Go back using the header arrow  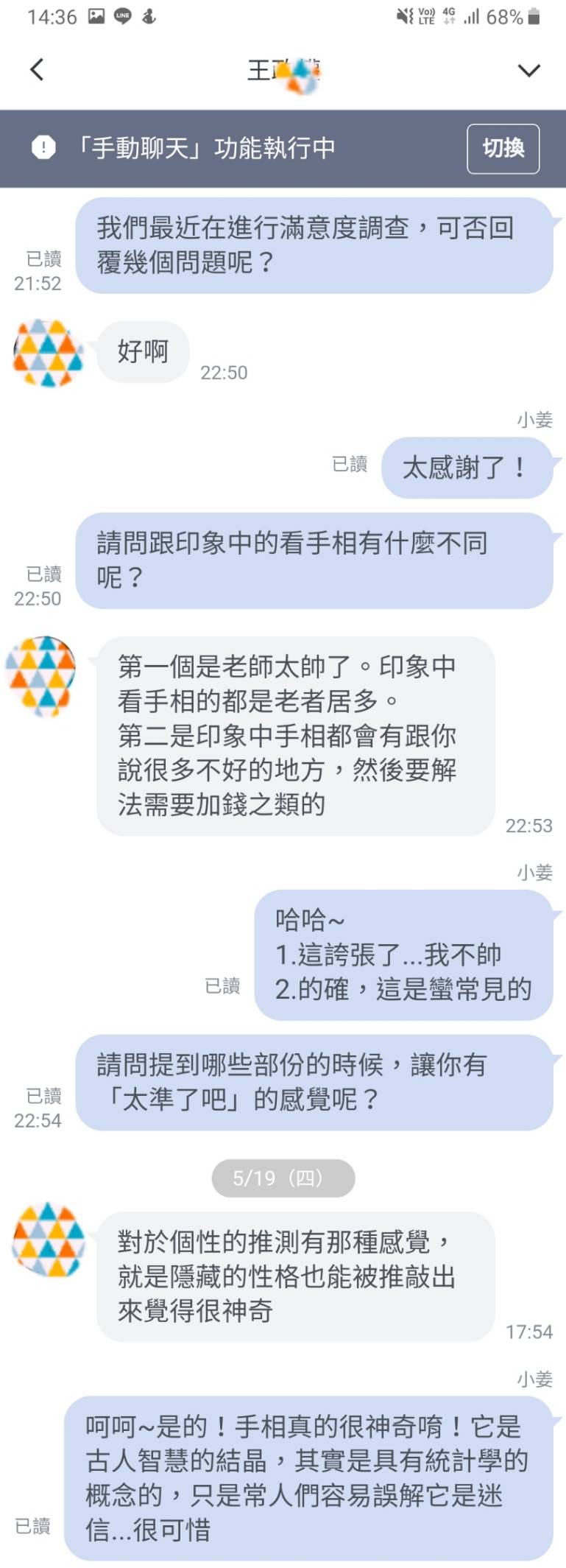(x=37, y=70)
